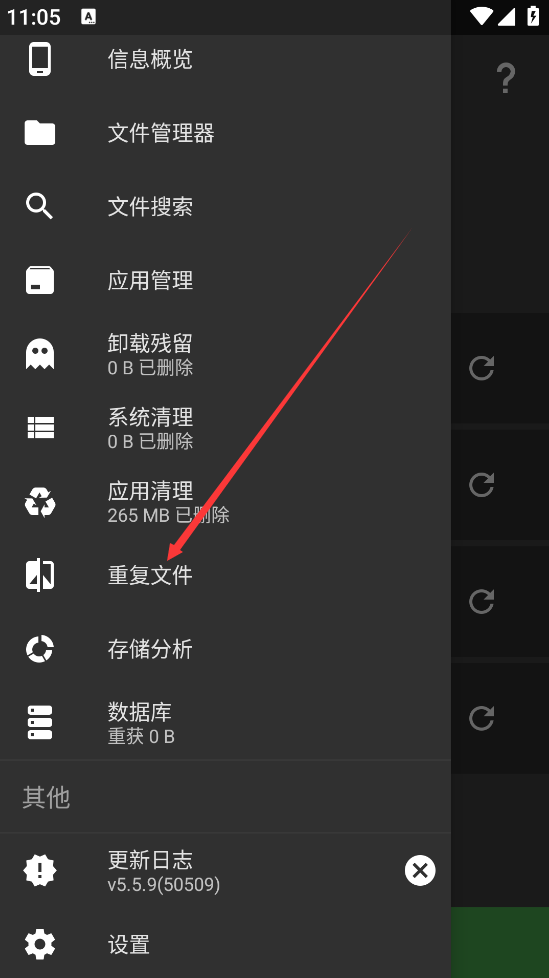Image resolution: width=549 pixels, height=978 pixels.
Task: Open 系统清理 tool
Action: click(225, 427)
